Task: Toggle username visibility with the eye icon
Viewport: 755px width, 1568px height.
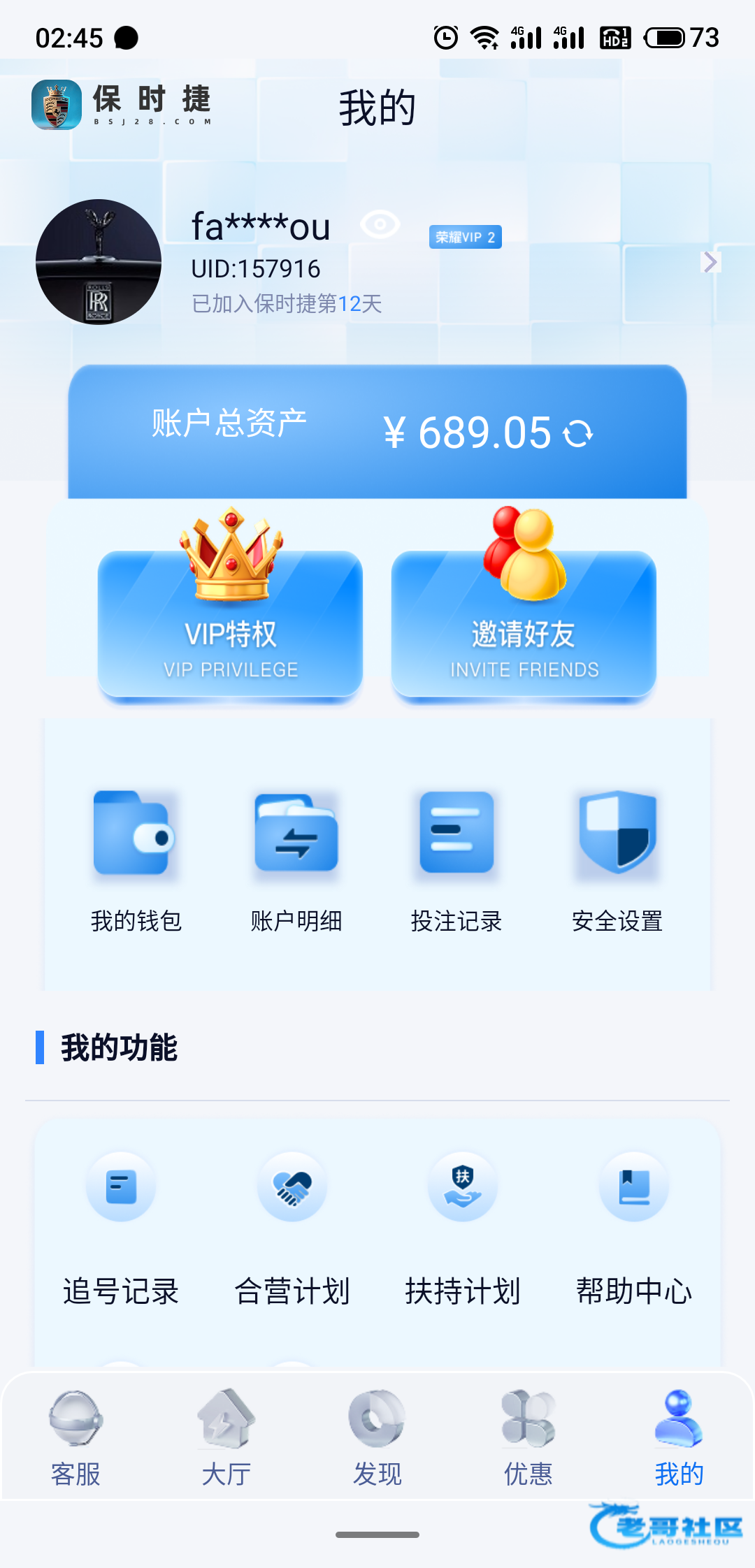Action: [x=380, y=224]
